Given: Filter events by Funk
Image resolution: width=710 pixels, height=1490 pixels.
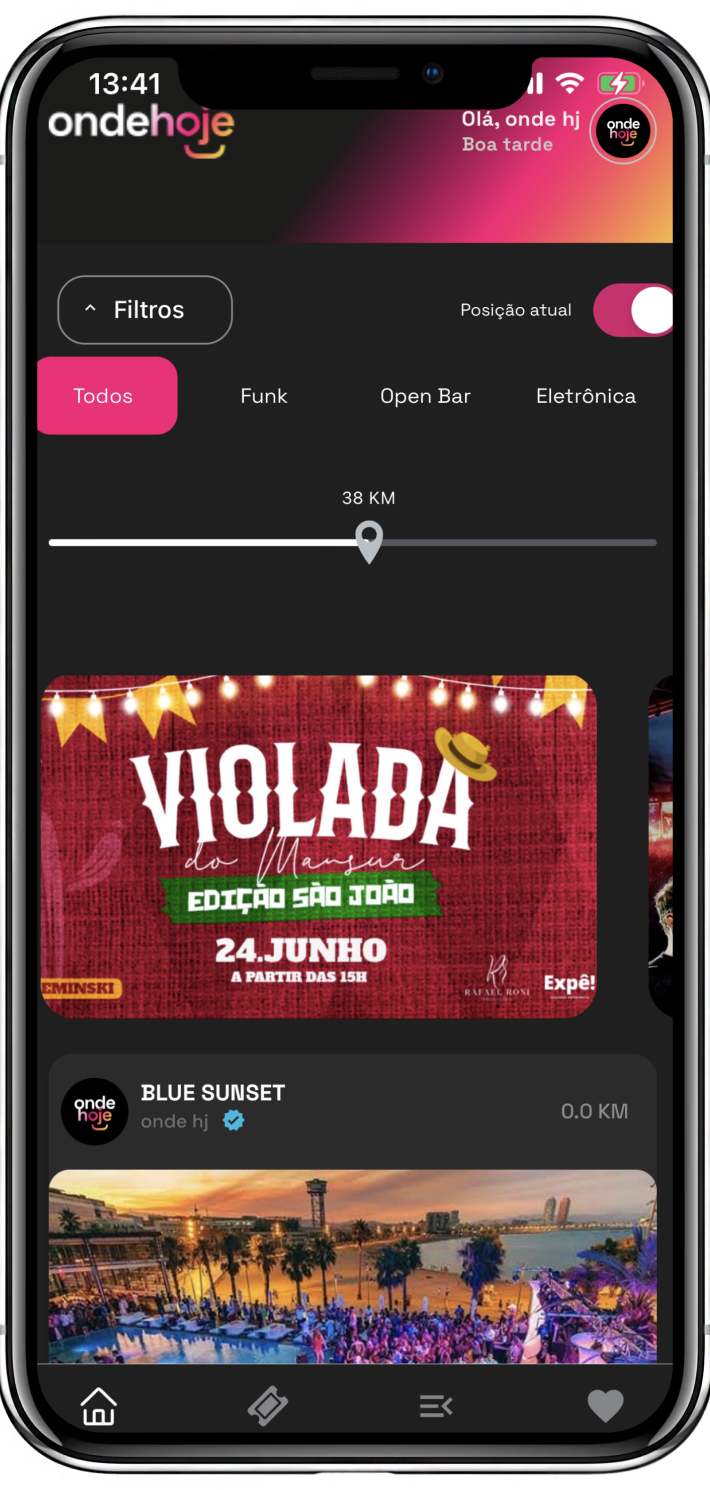Looking at the screenshot, I should pos(264,396).
